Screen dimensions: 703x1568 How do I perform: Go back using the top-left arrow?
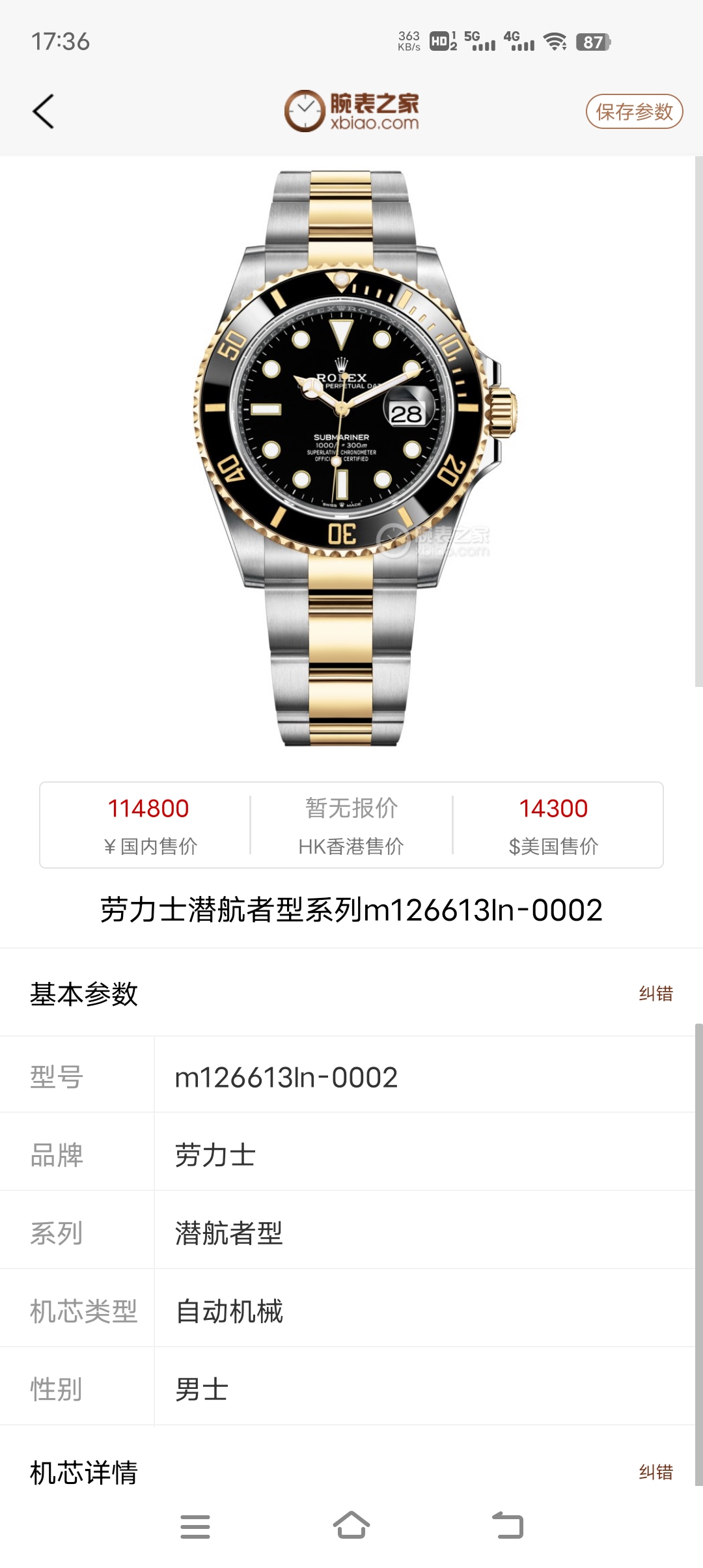(43, 111)
